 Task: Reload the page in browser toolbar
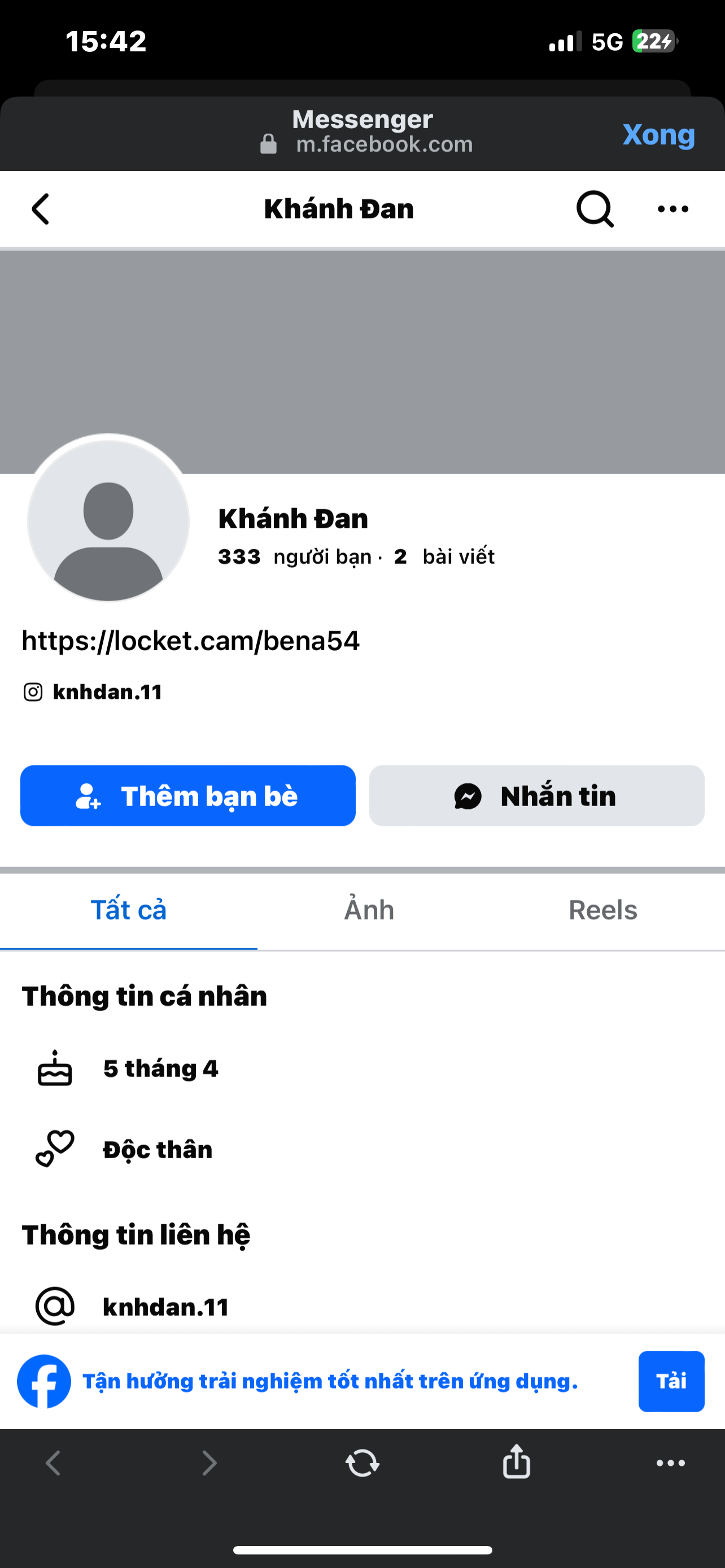[x=362, y=1462]
